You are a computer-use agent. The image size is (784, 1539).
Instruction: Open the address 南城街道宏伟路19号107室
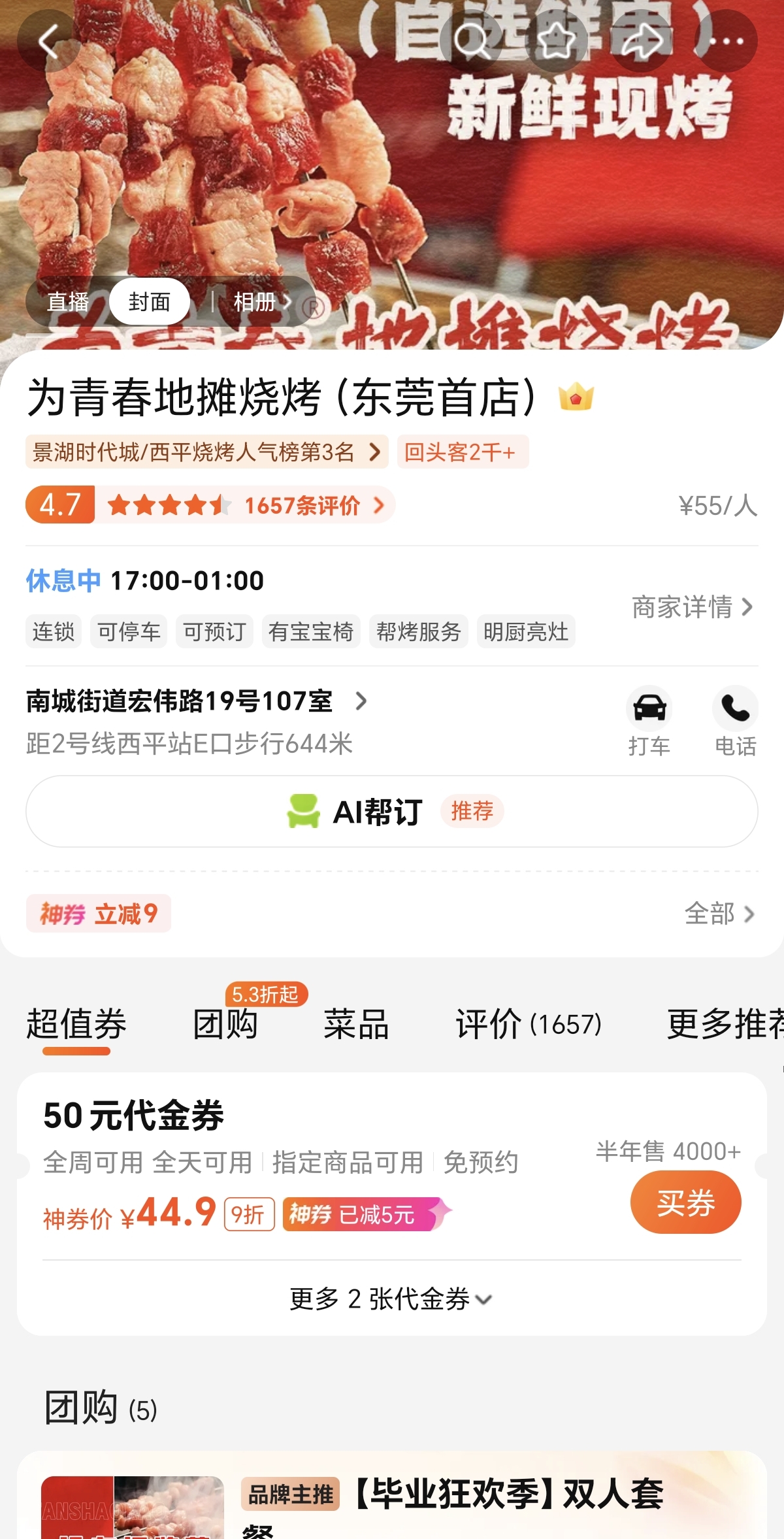(196, 701)
